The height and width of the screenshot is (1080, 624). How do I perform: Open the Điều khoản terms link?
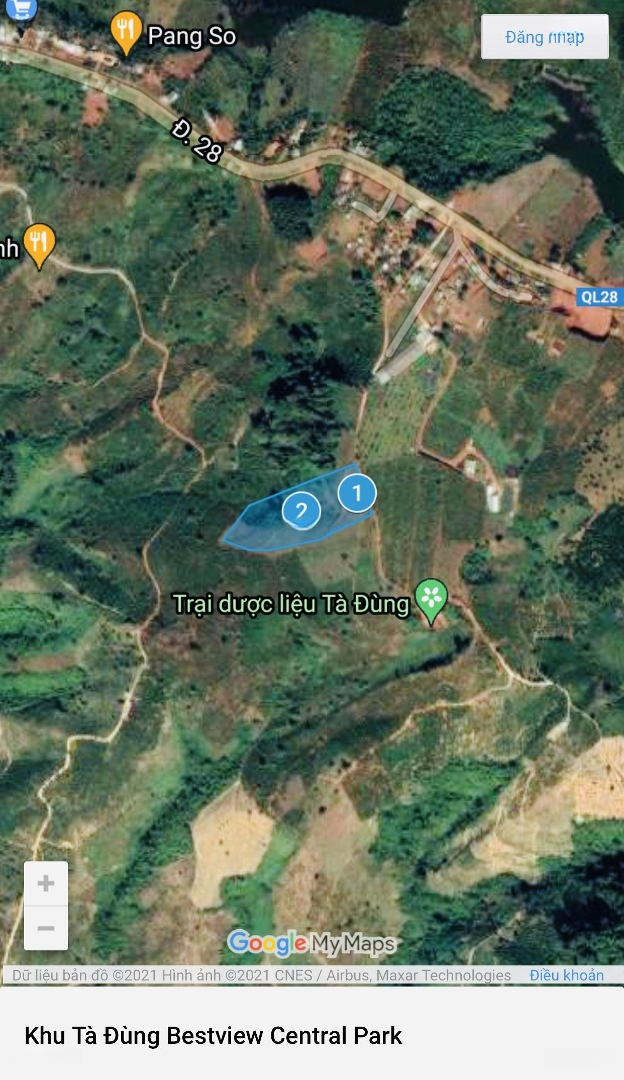click(566, 975)
